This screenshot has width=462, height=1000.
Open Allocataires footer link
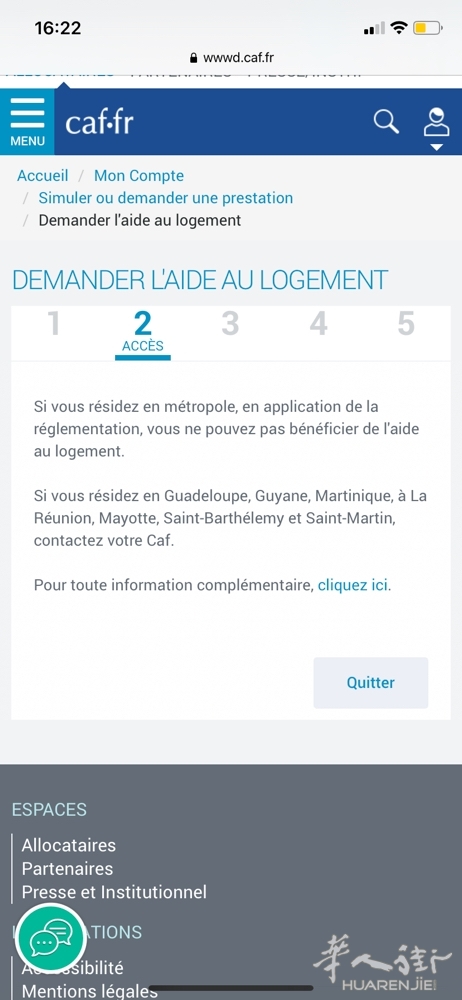69,846
